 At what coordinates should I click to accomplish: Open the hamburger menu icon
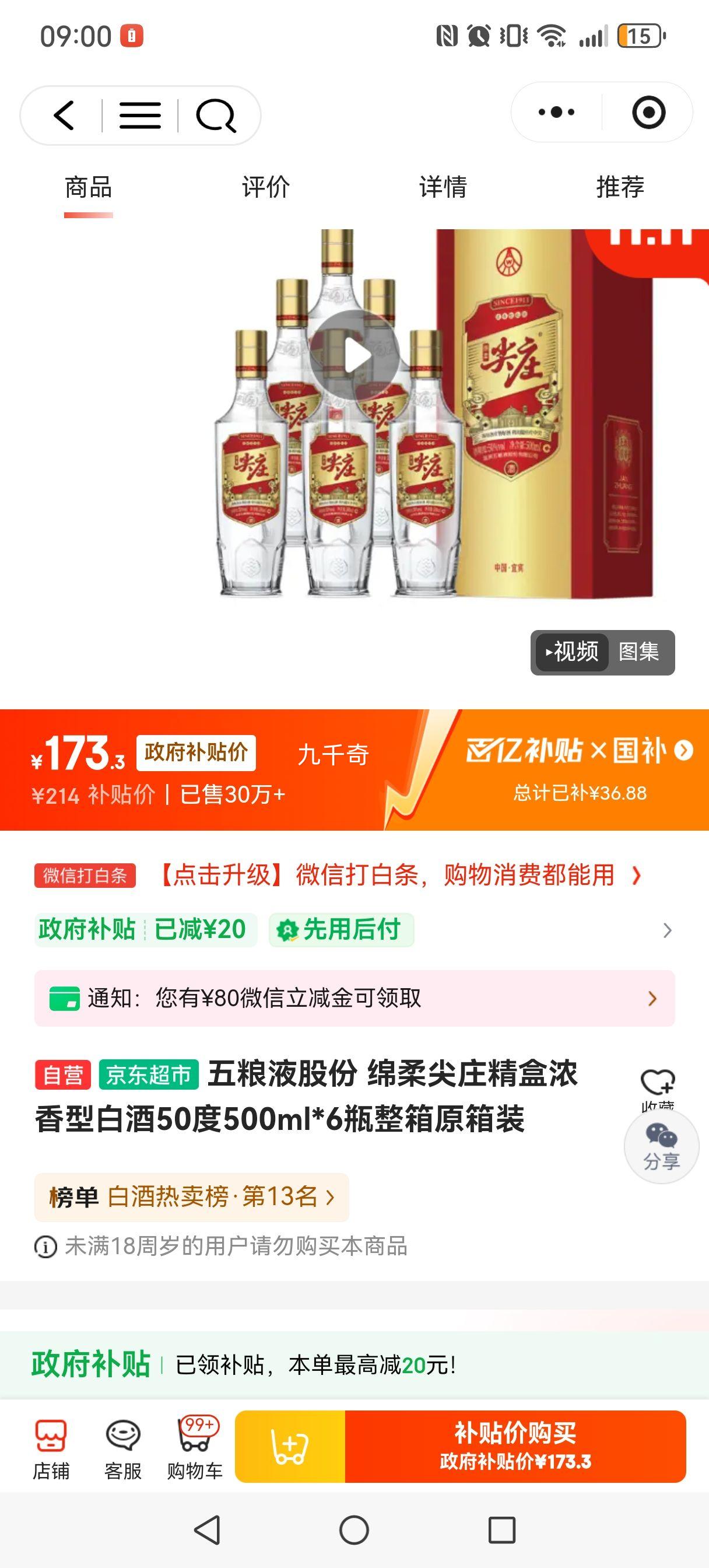click(x=140, y=115)
